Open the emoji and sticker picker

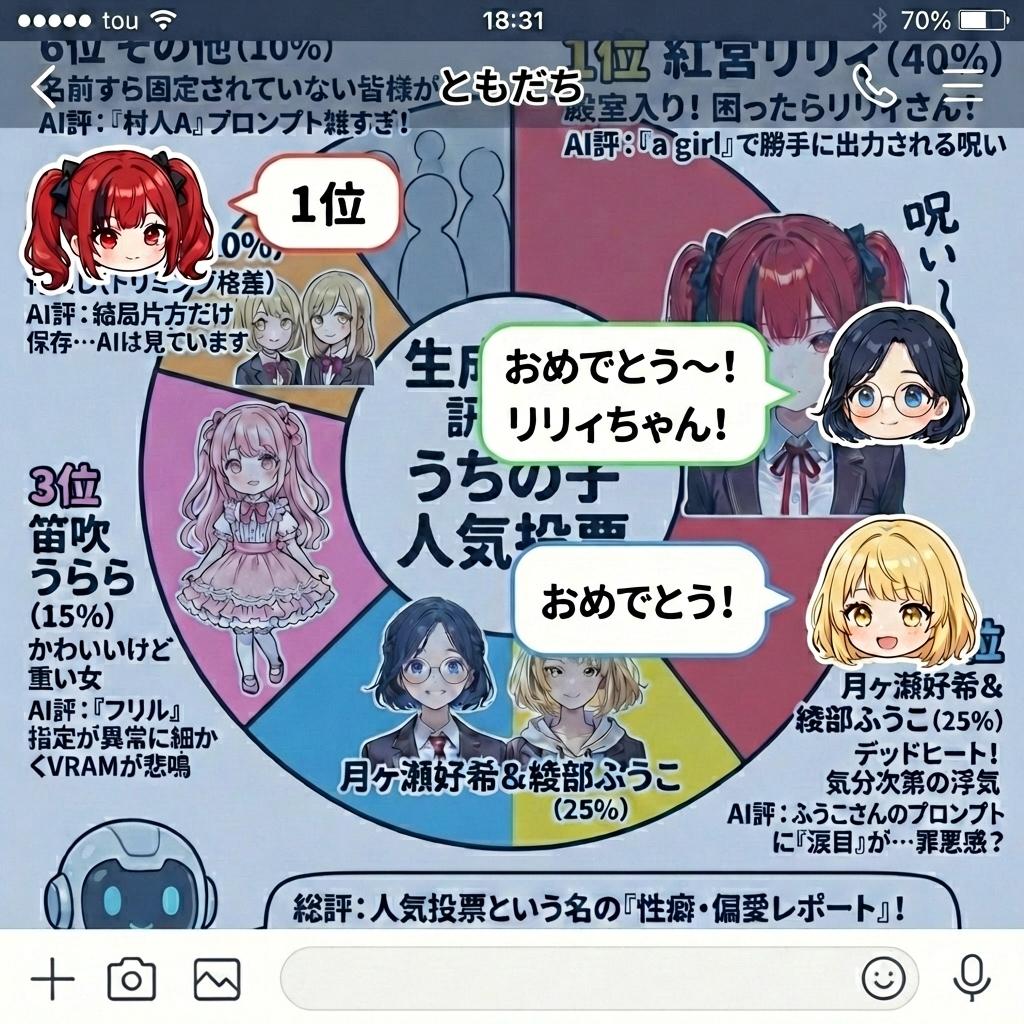[x=883, y=978]
